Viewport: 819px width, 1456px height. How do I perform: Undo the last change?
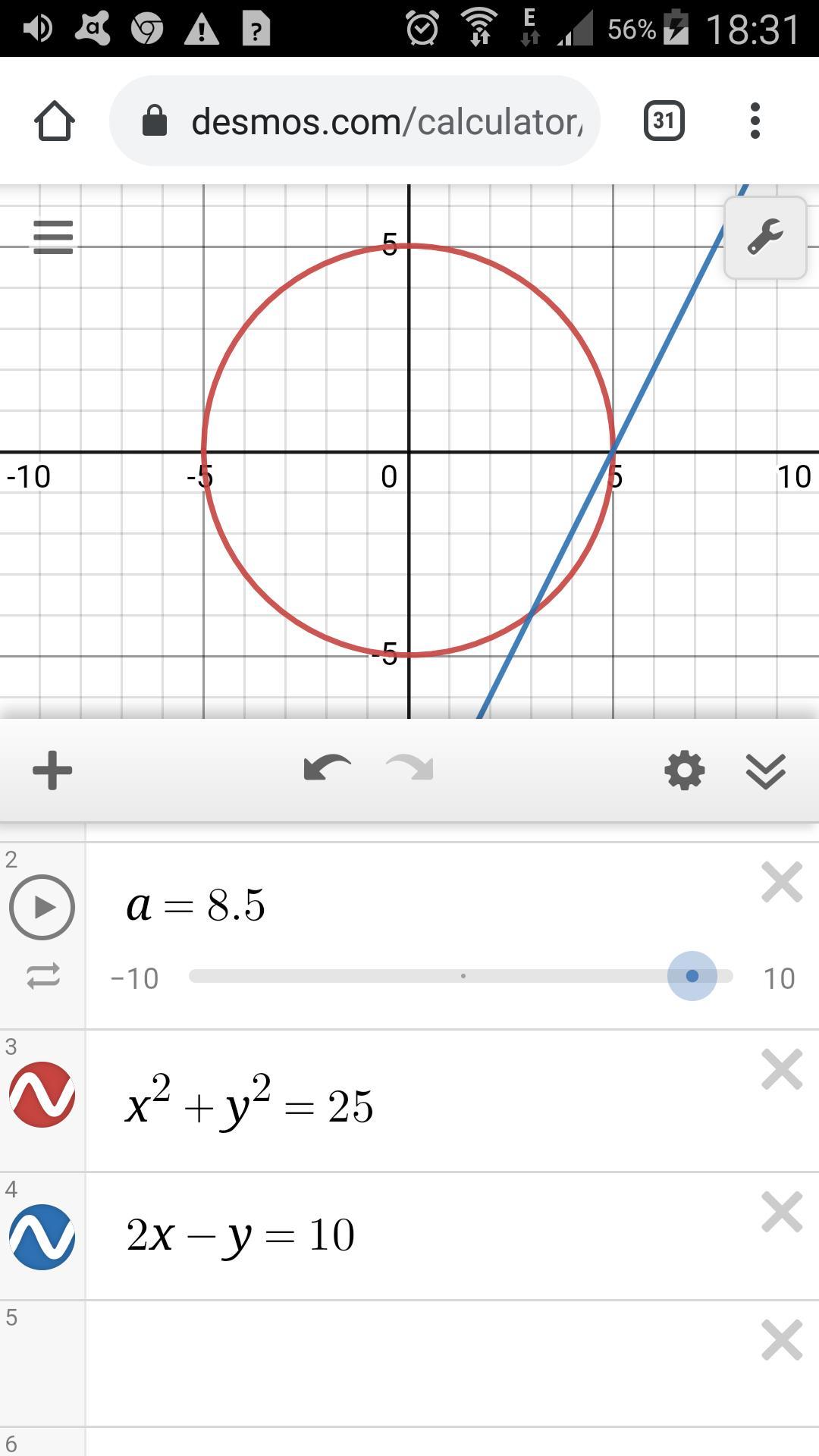tap(327, 770)
